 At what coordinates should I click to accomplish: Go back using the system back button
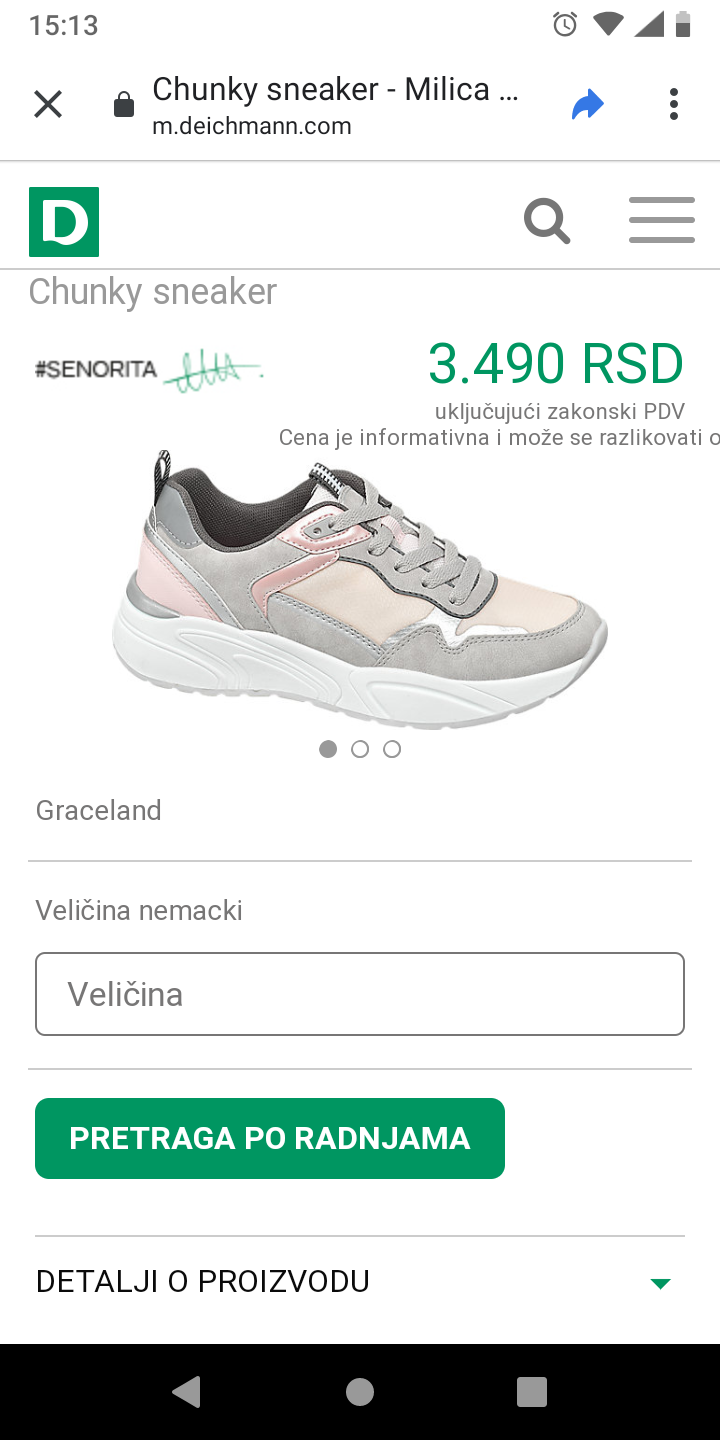[187, 1392]
